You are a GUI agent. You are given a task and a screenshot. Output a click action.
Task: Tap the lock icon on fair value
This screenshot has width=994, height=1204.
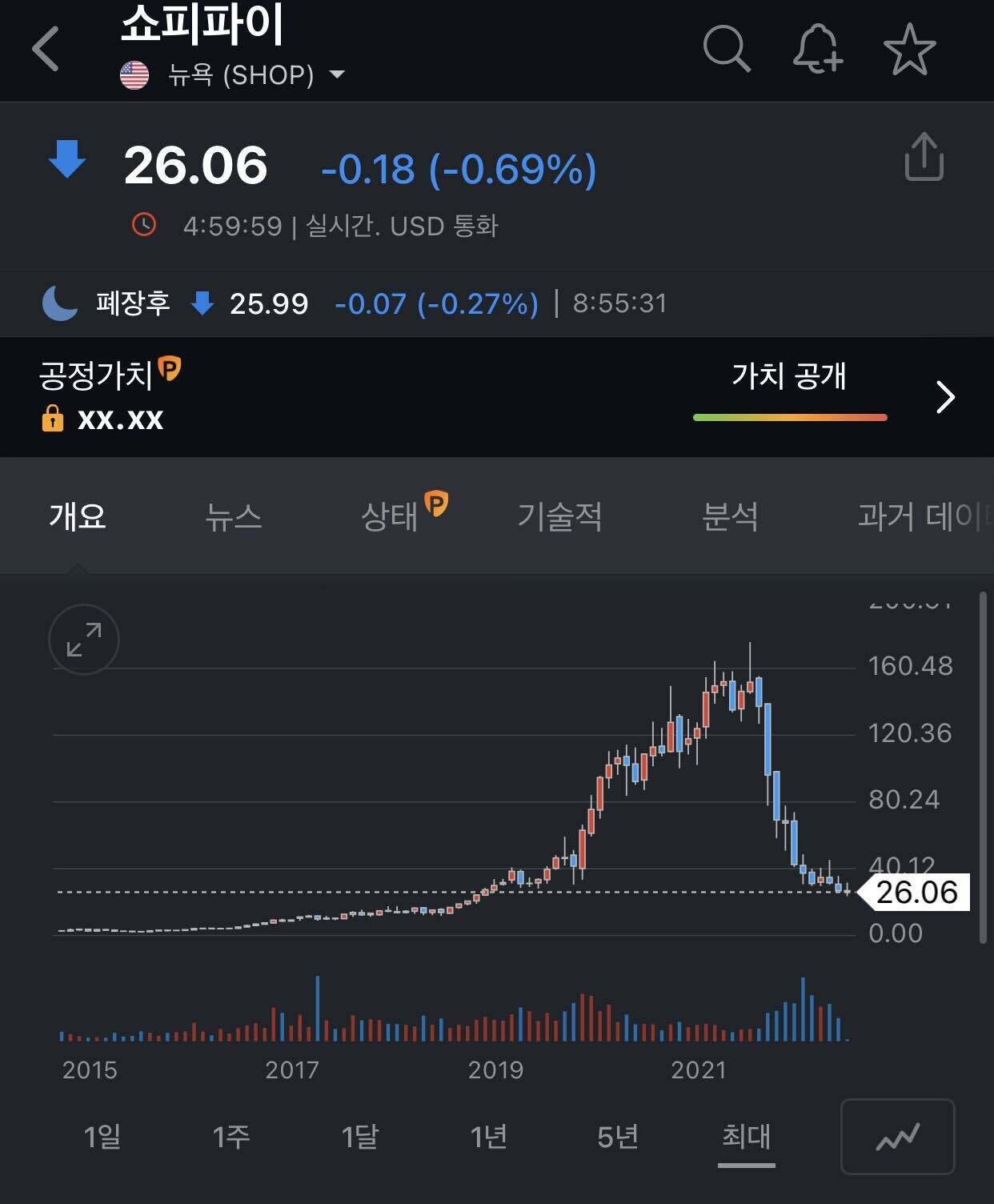tap(53, 419)
